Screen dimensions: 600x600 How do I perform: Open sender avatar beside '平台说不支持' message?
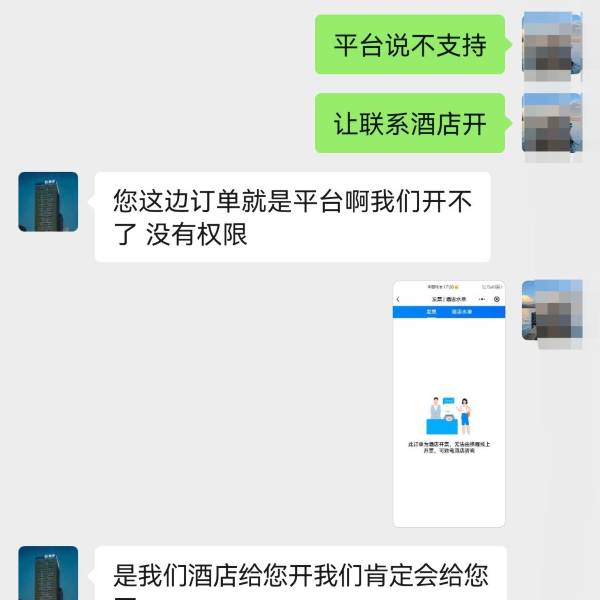point(551,45)
